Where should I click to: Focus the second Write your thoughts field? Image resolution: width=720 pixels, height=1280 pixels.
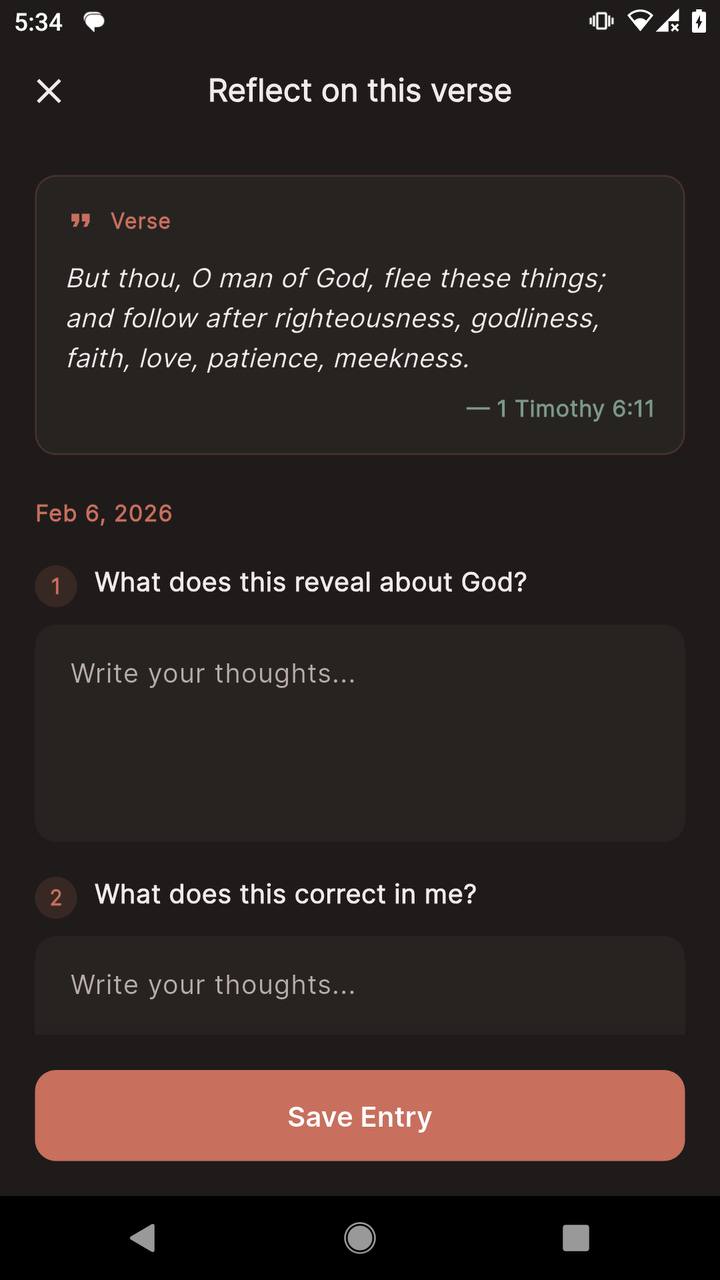(359, 985)
